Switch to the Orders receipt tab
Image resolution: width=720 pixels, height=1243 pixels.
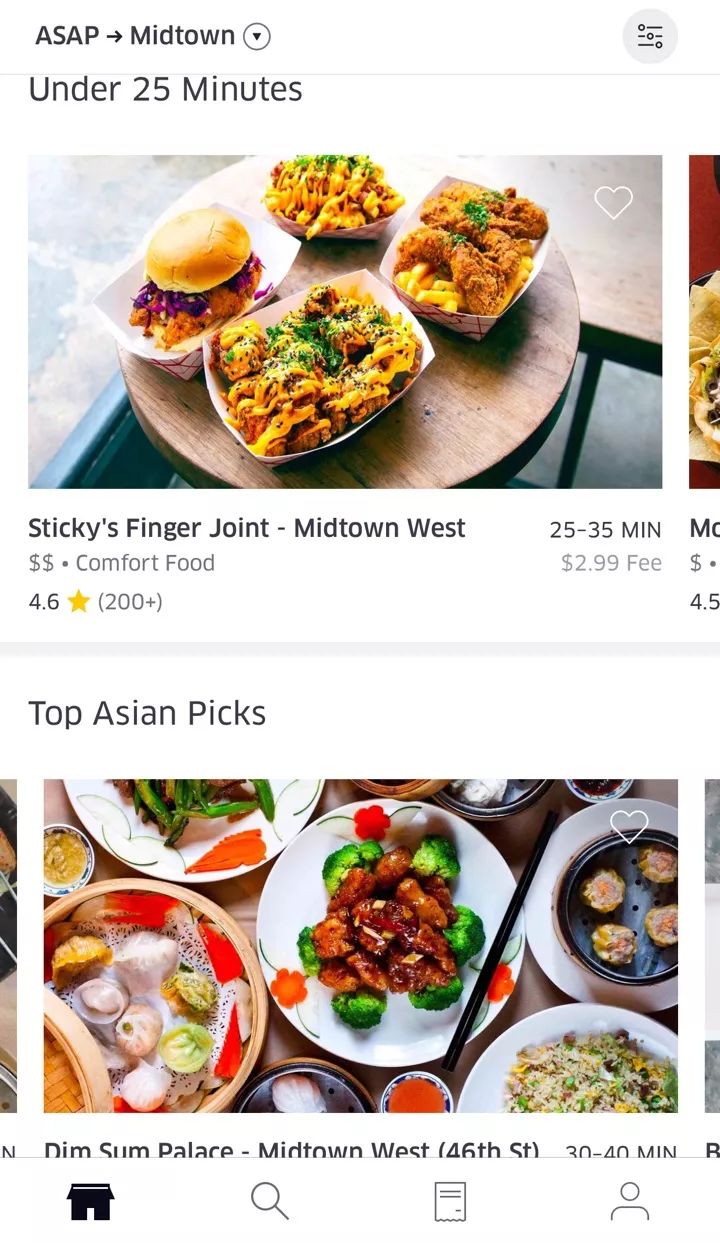(450, 1200)
